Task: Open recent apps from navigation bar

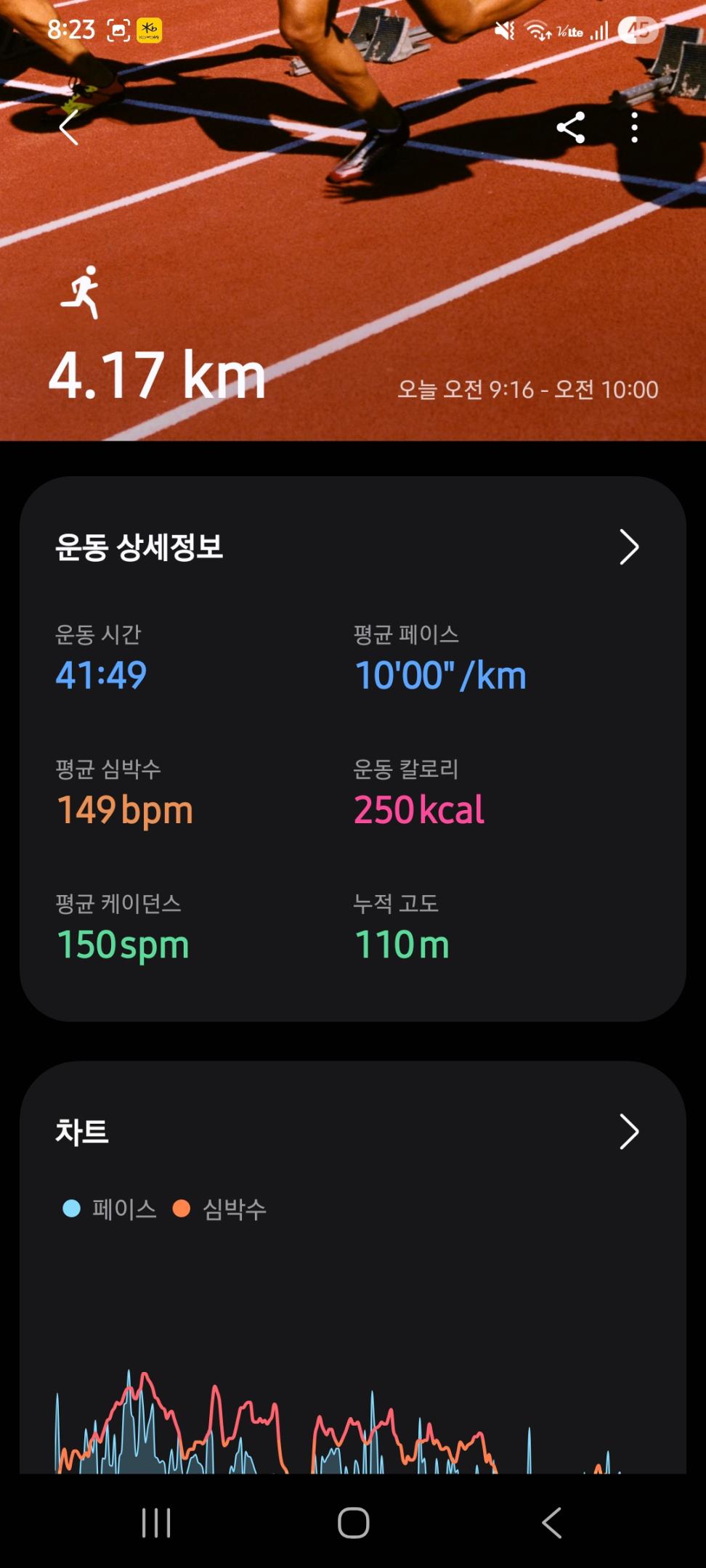Action: (x=156, y=1522)
